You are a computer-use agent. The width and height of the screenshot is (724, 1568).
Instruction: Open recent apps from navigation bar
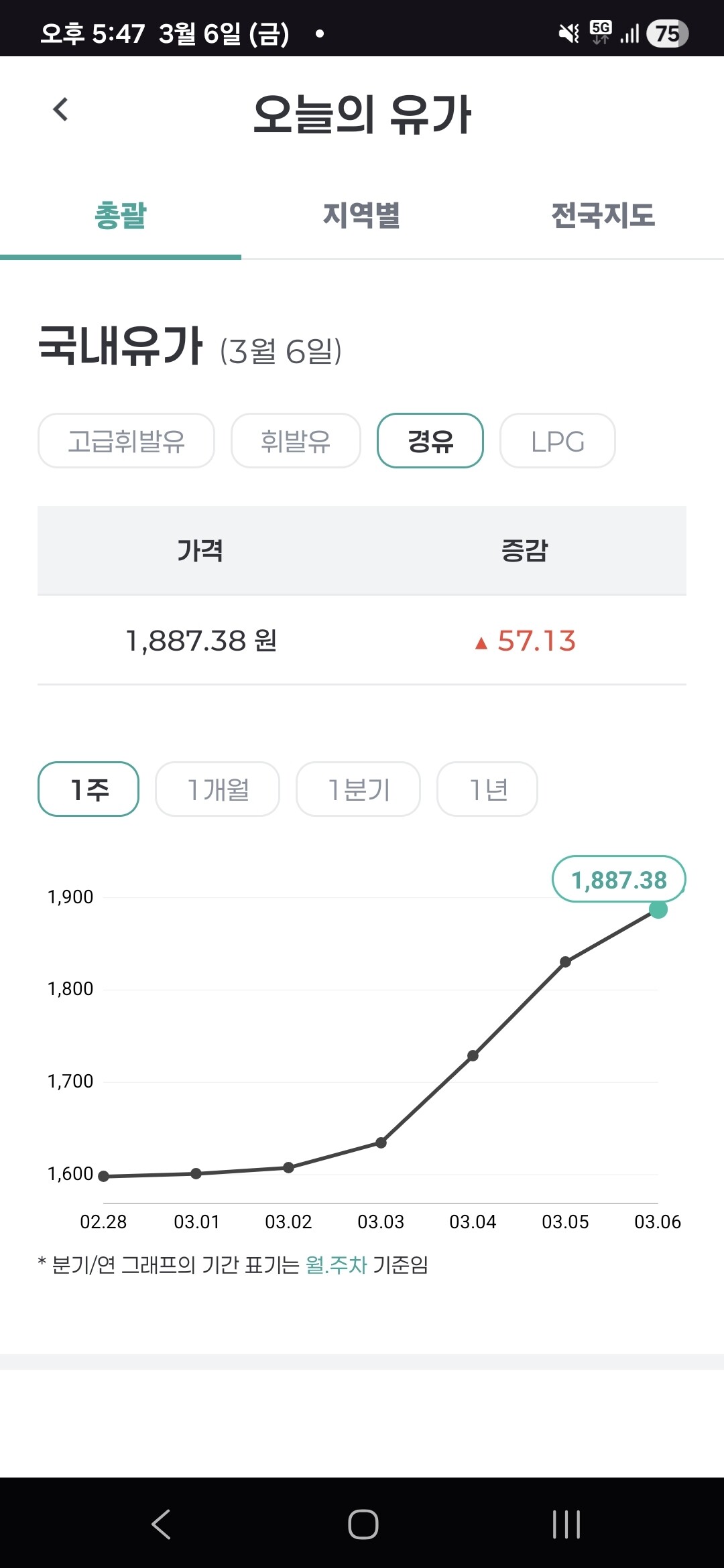pos(566,1524)
